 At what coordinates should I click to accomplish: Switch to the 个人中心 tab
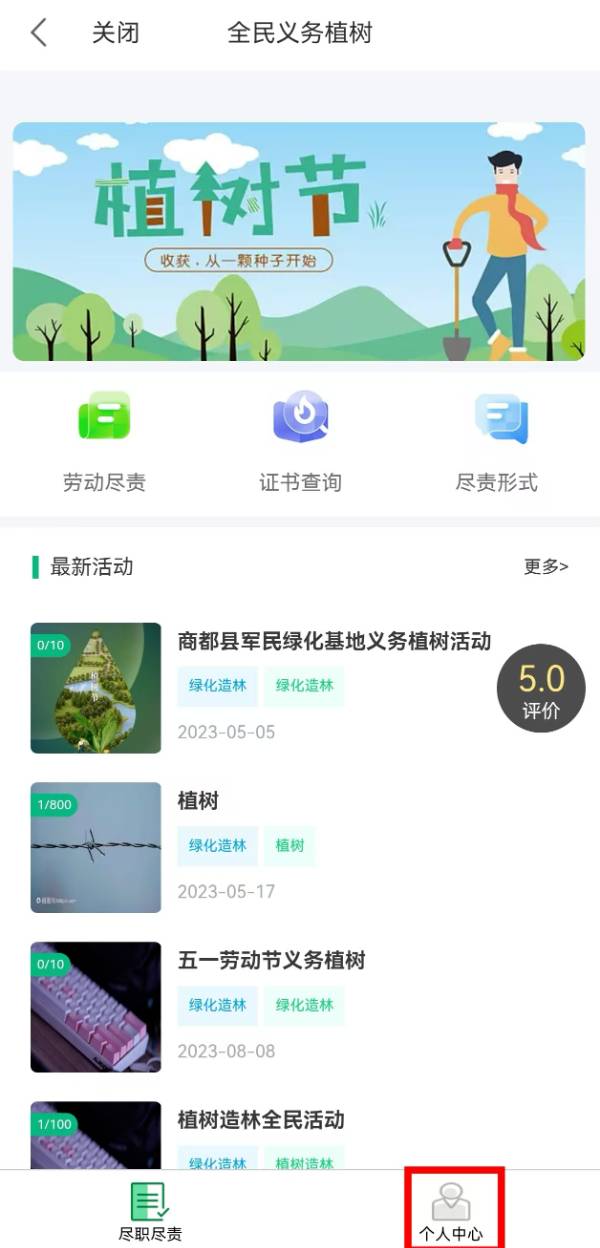point(451,1210)
